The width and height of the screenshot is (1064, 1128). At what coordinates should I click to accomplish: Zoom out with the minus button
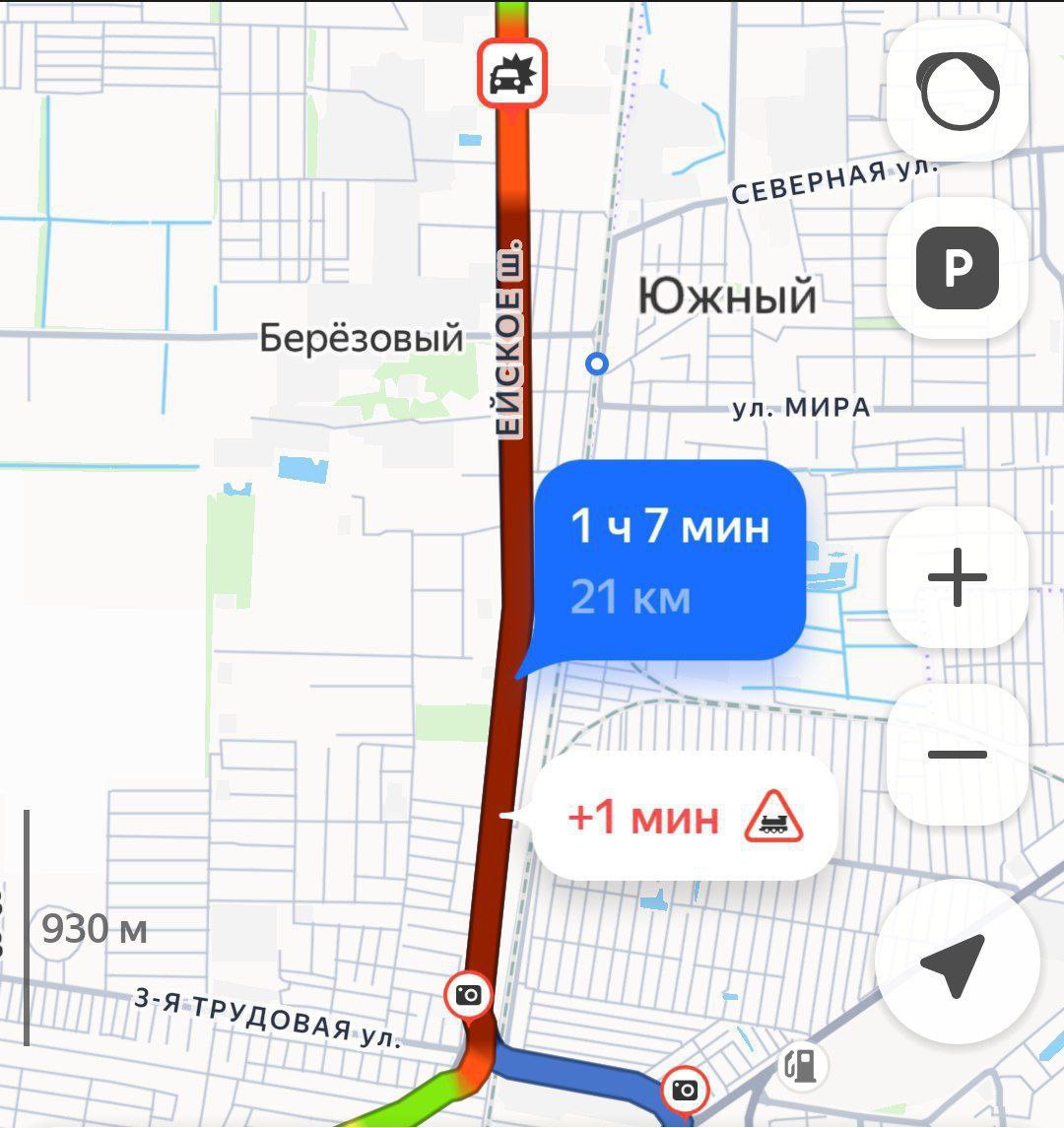pos(957,755)
